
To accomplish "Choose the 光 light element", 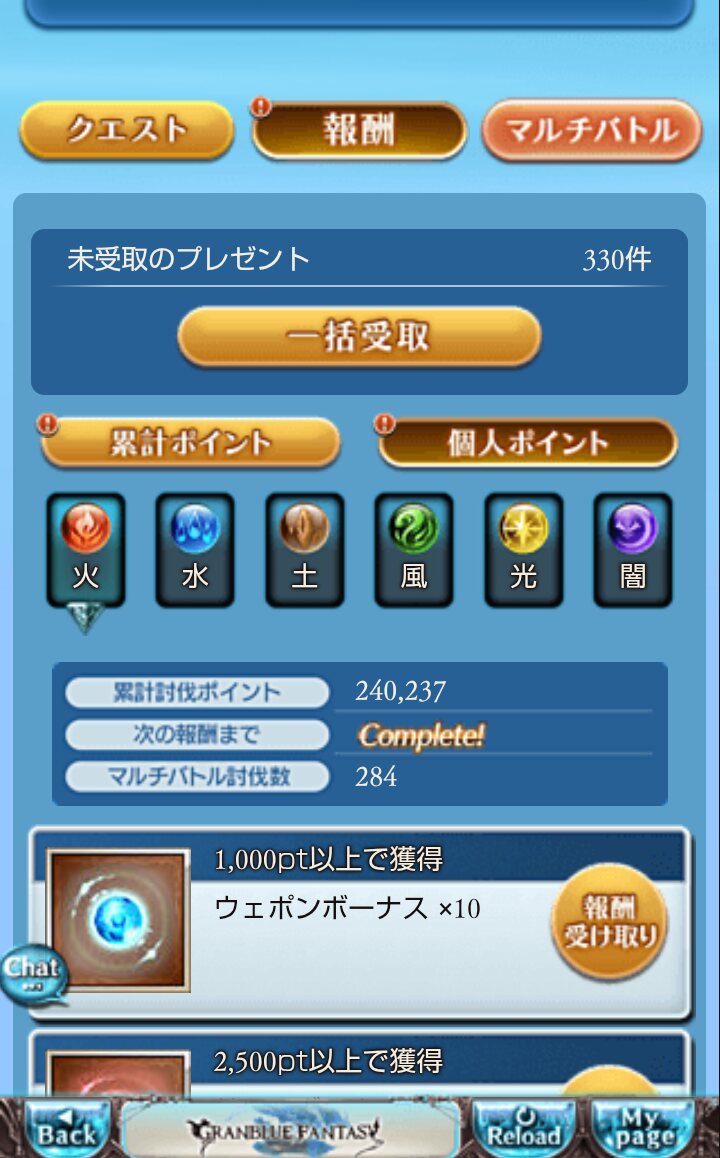I will 523,549.
